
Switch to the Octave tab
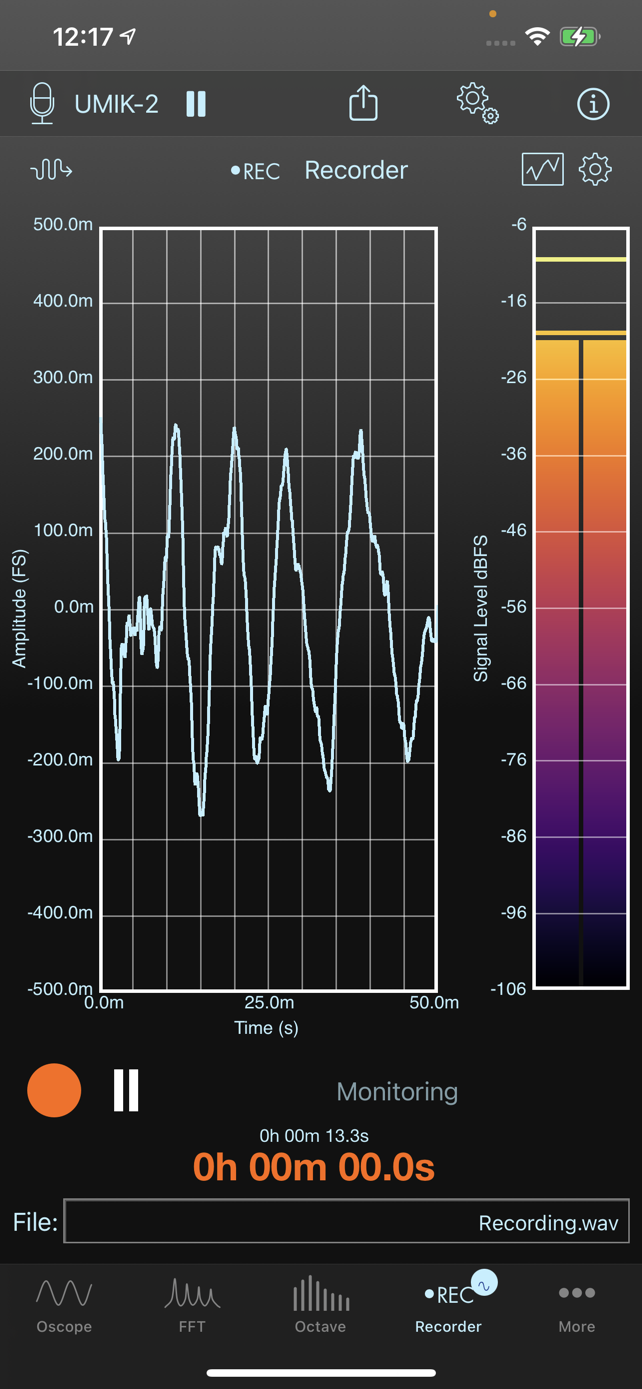pyautogui.click(x=320, y=1306)
